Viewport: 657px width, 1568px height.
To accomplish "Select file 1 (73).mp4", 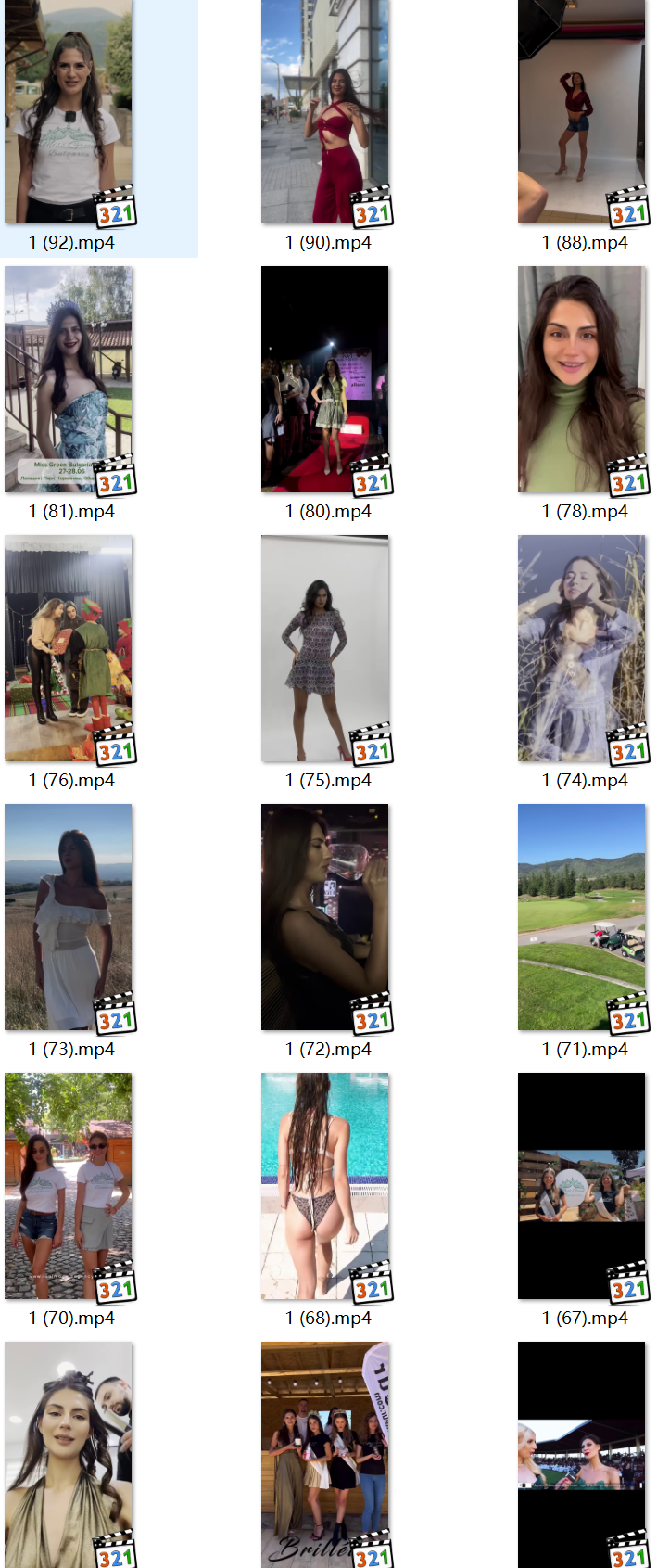I will click(x=69, y=917).
